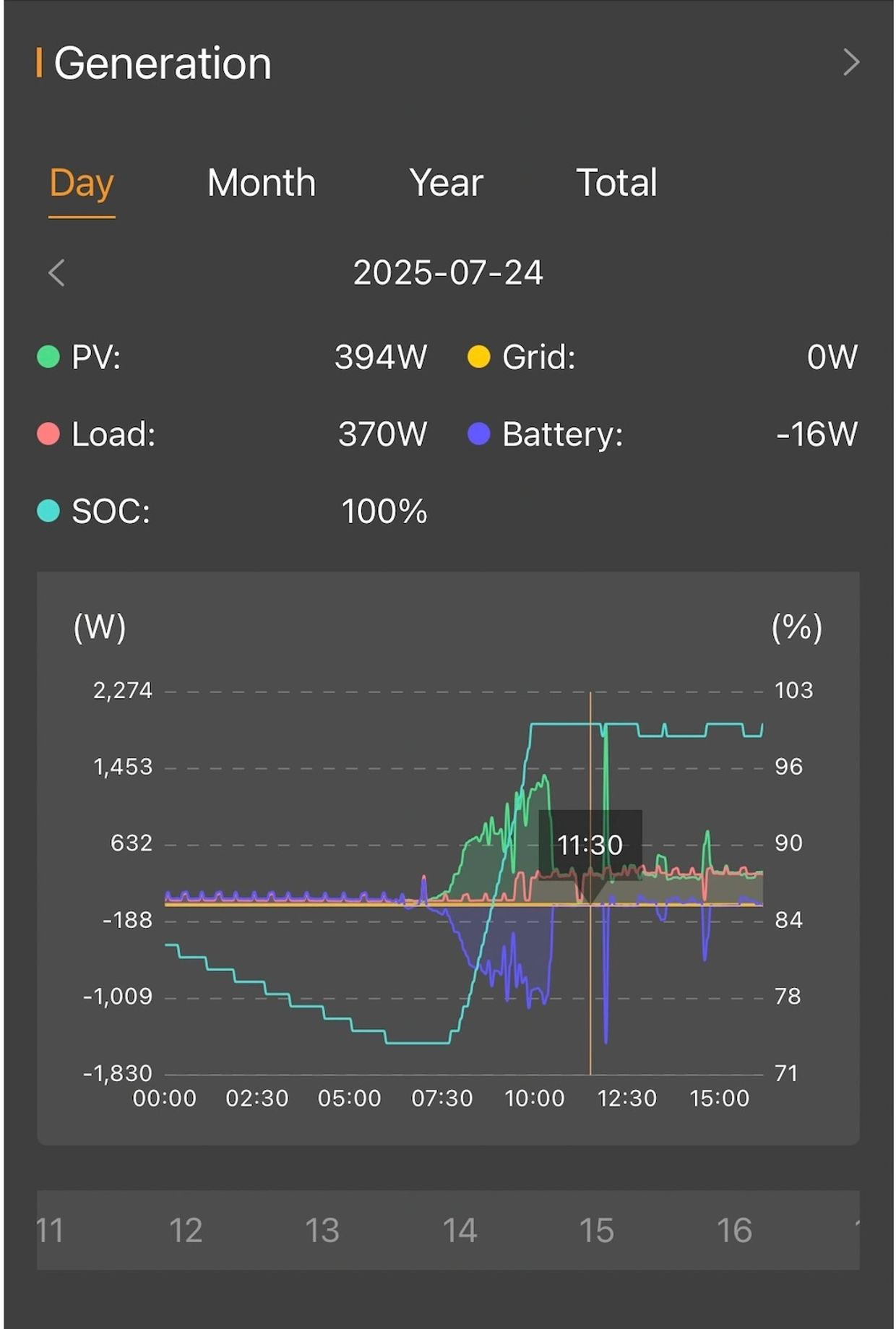896x1329 pixels.
Task: Open Generation details with the chevron arrow
Action: [x=851, y=63]
